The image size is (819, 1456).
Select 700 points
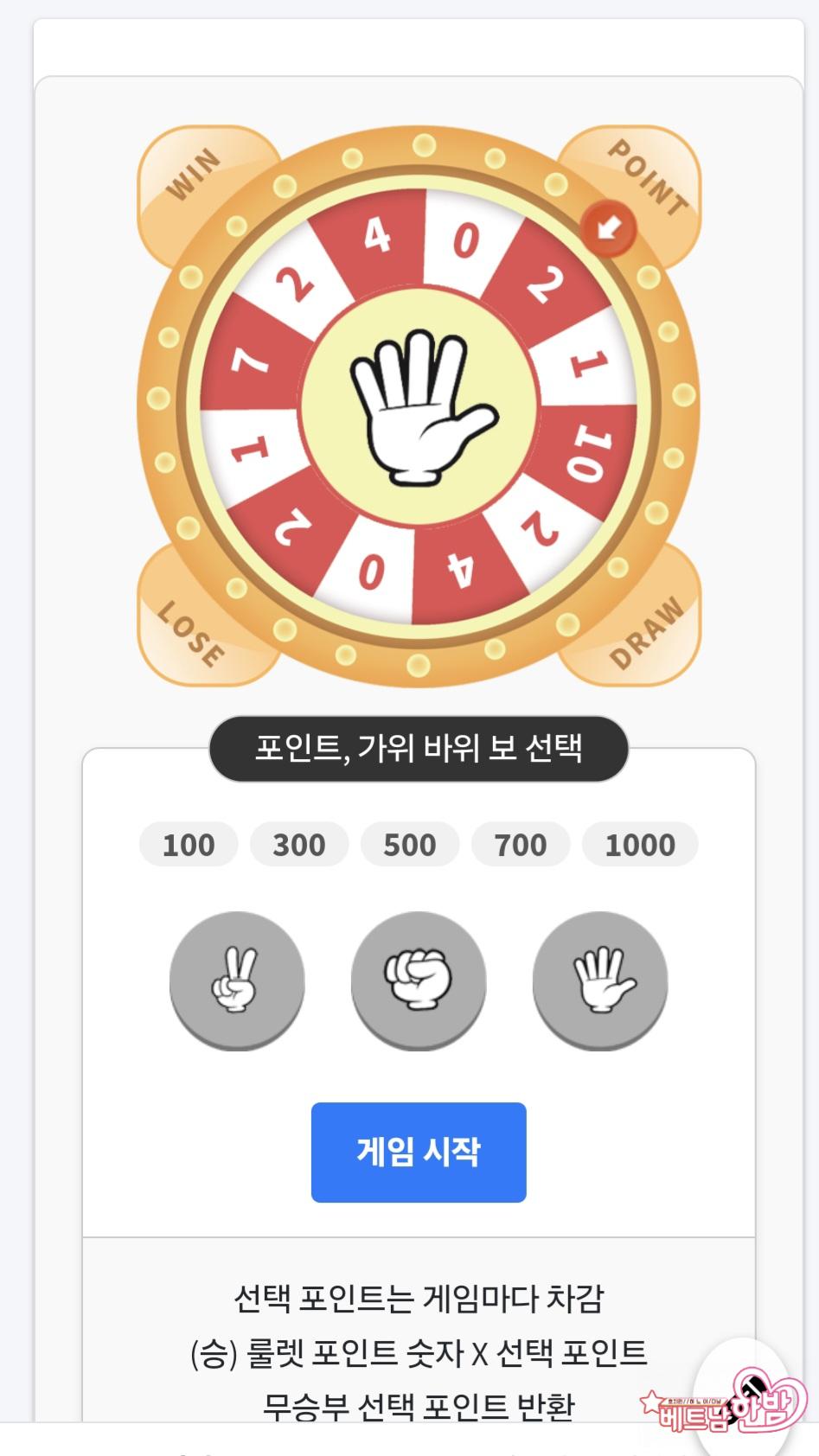[521, 845]
